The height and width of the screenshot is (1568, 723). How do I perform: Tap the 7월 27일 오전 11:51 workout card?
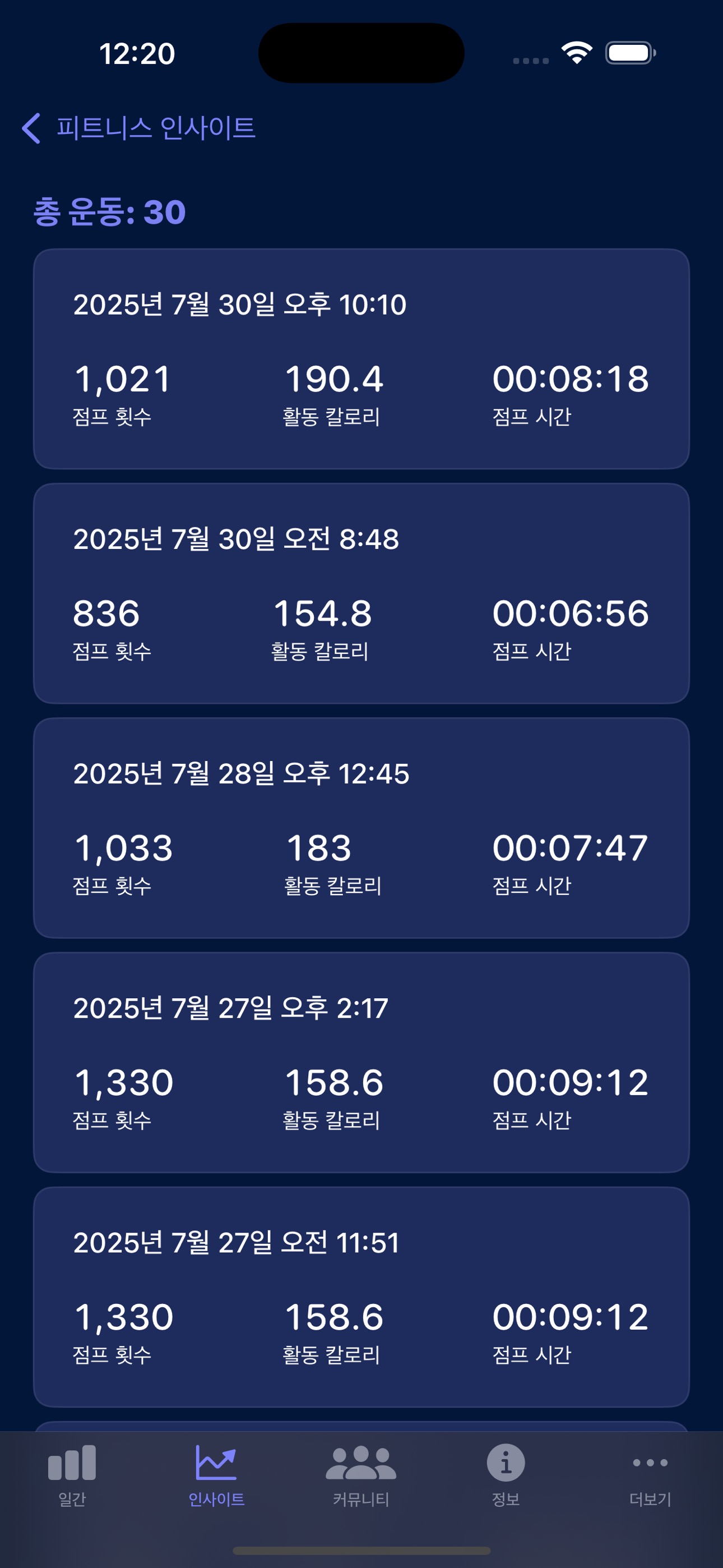(361, 1297)
